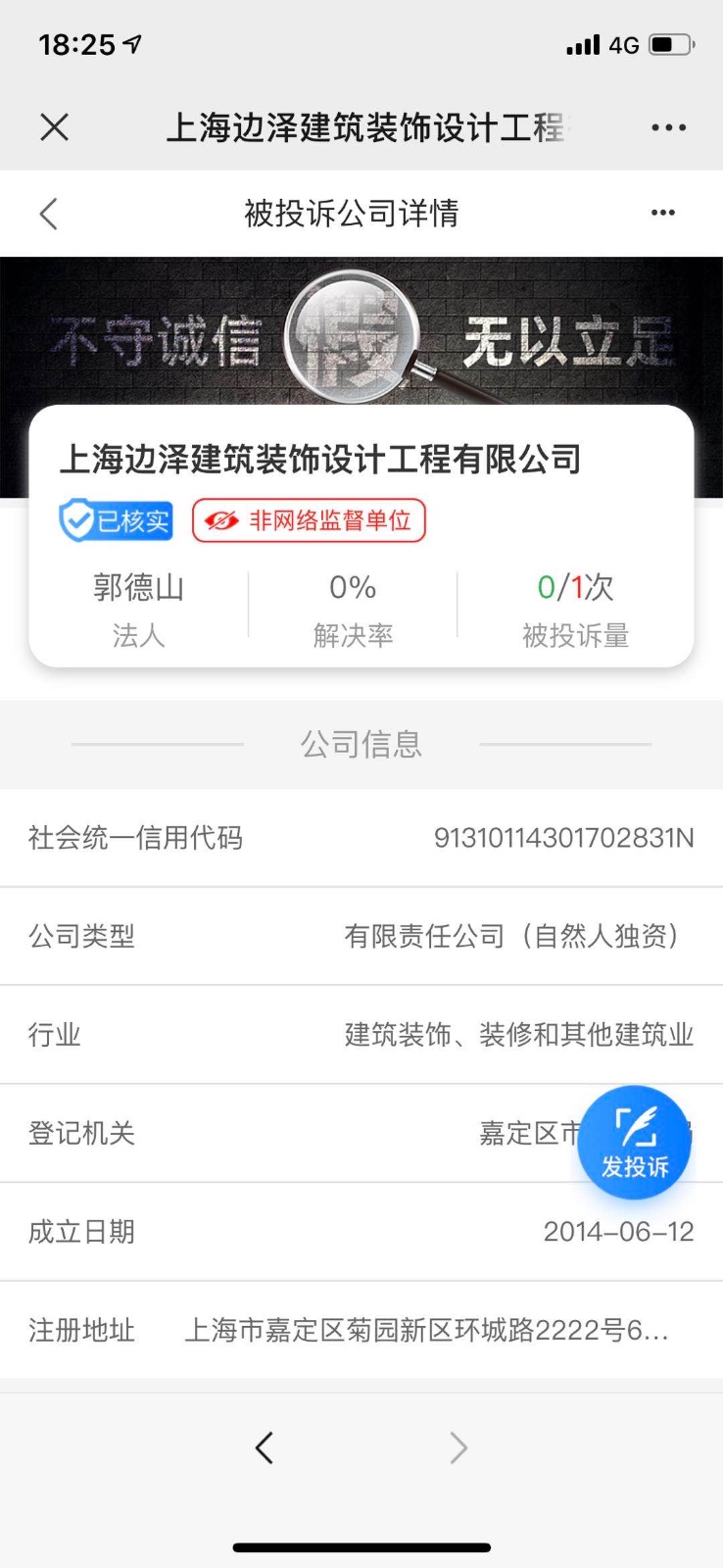This screenshot has width=723, height=1568.
Task: Navigate to the previous web page
Action: coord(264,1447)
